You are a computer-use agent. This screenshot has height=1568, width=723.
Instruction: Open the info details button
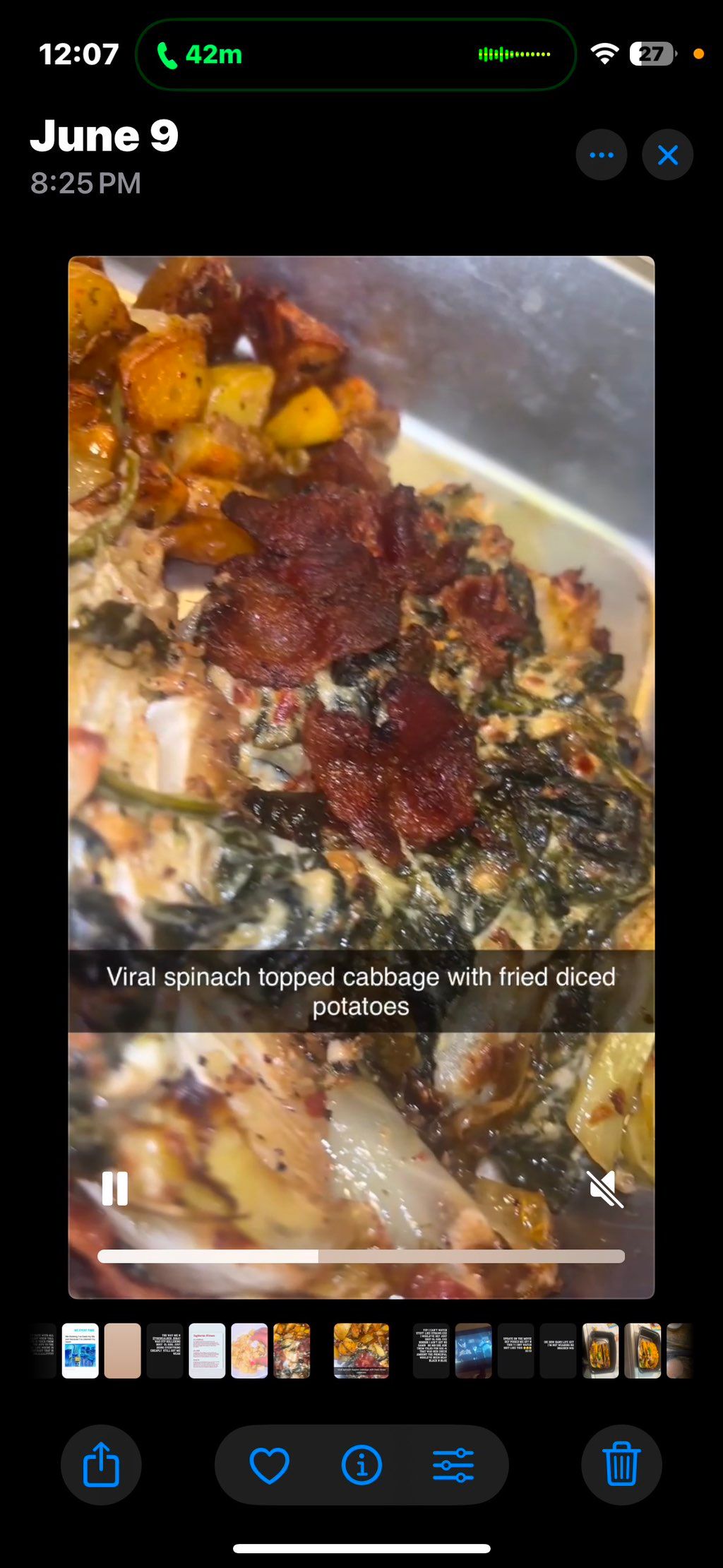coord(361,1465)
